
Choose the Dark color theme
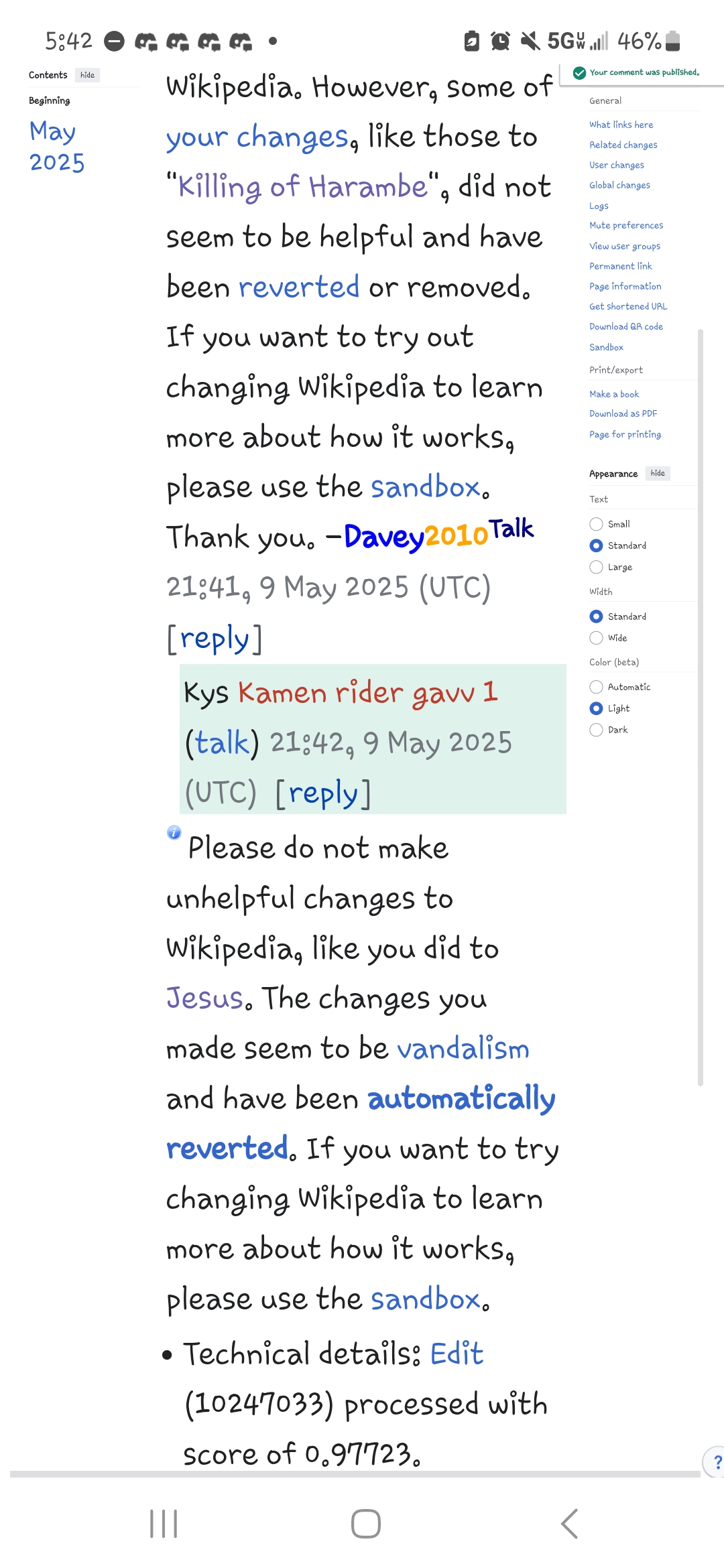[x=596, y=730]
